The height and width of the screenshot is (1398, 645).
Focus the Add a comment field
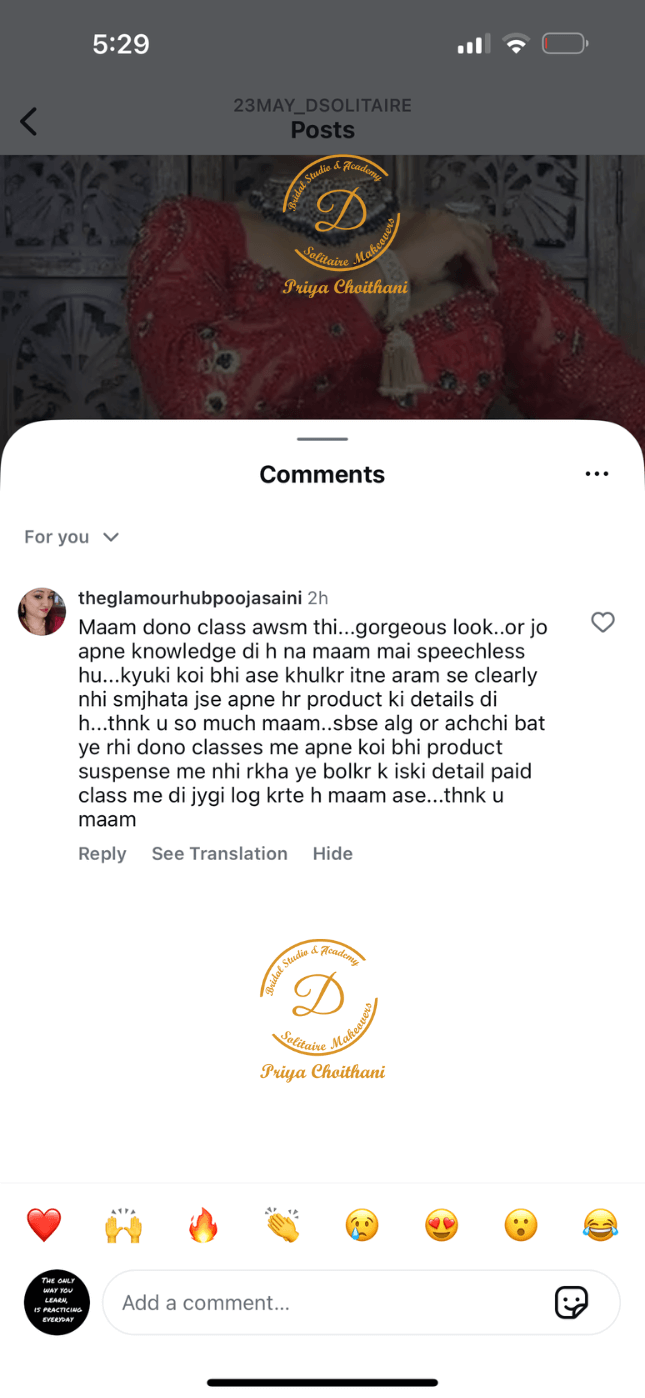point(320,1302)
